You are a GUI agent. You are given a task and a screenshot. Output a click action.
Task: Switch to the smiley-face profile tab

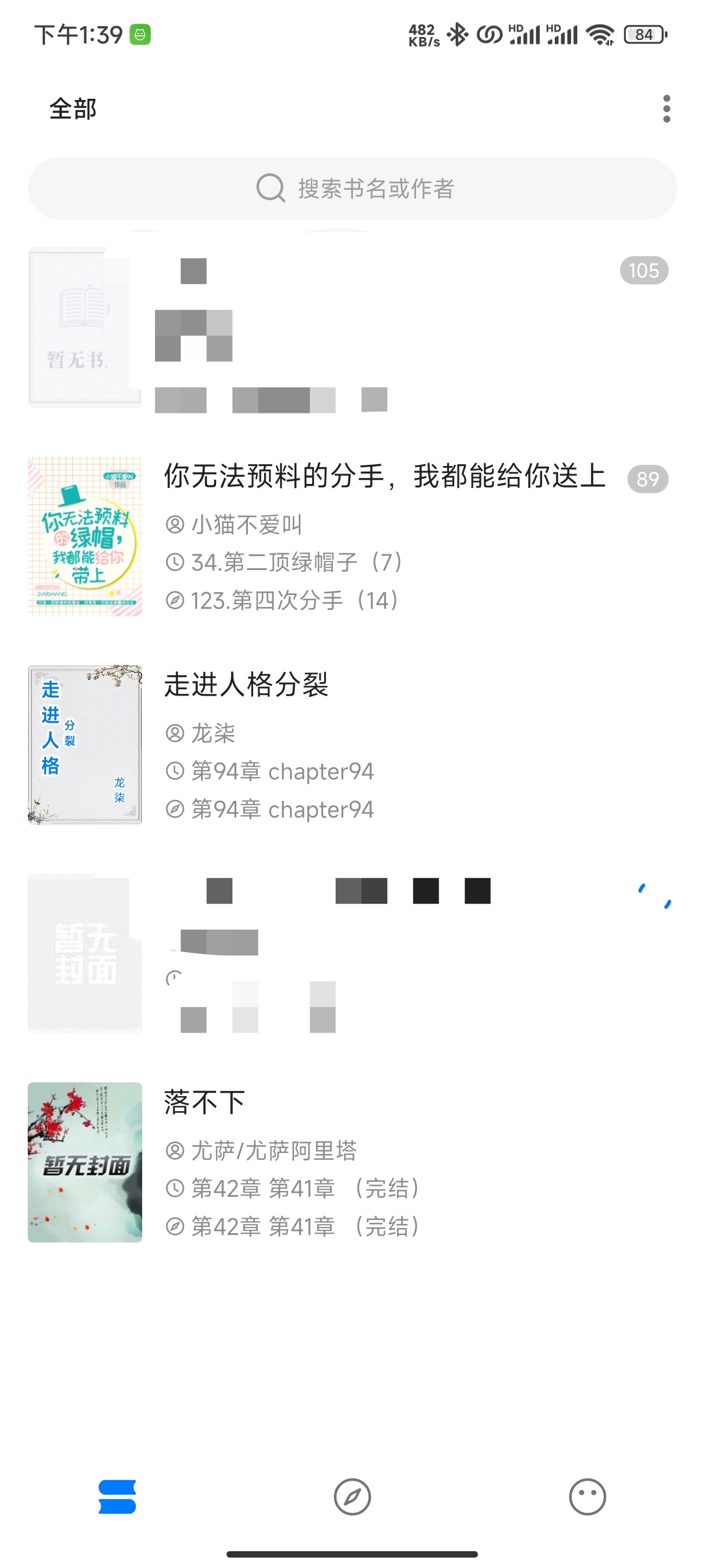587,1497
